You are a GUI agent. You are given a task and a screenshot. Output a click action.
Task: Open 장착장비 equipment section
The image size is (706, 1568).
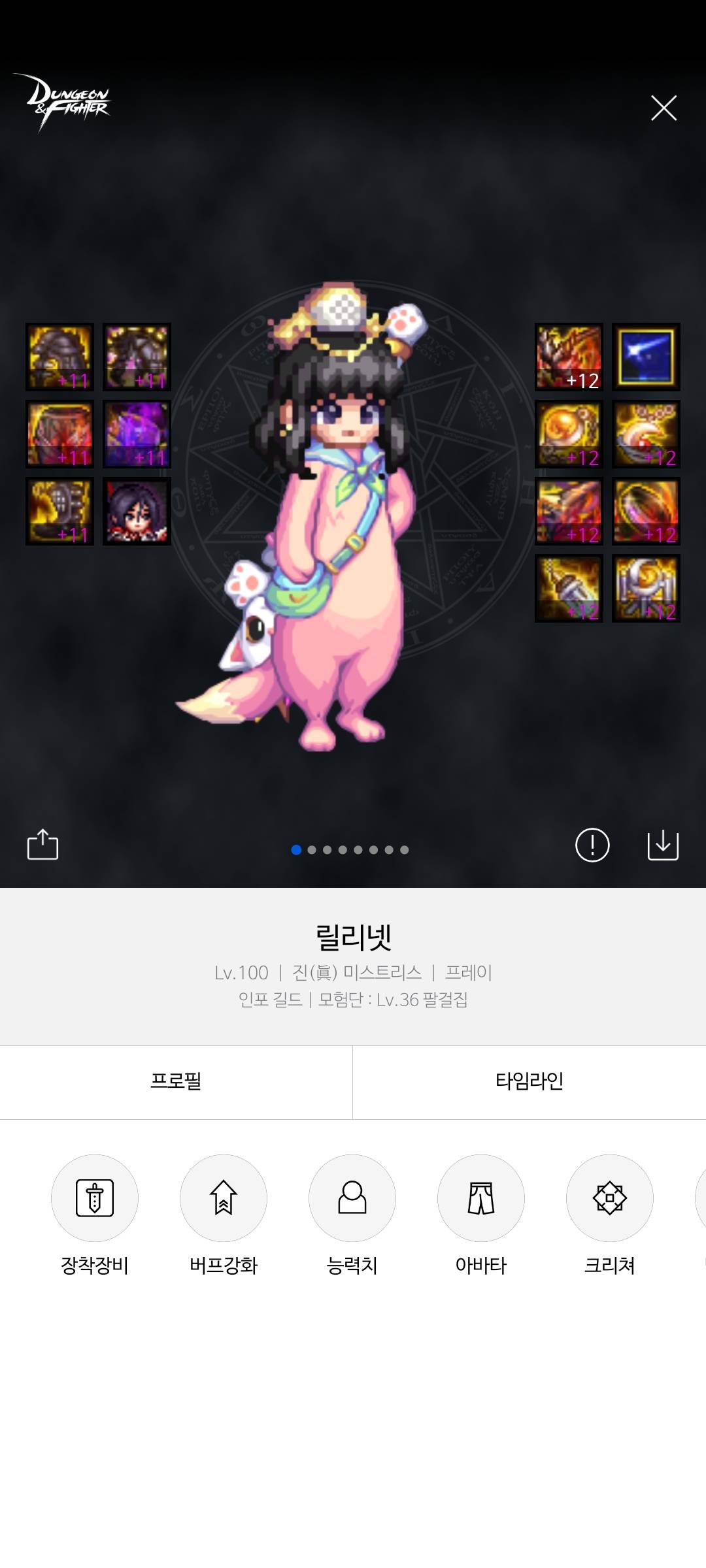tap(95, 1198)
